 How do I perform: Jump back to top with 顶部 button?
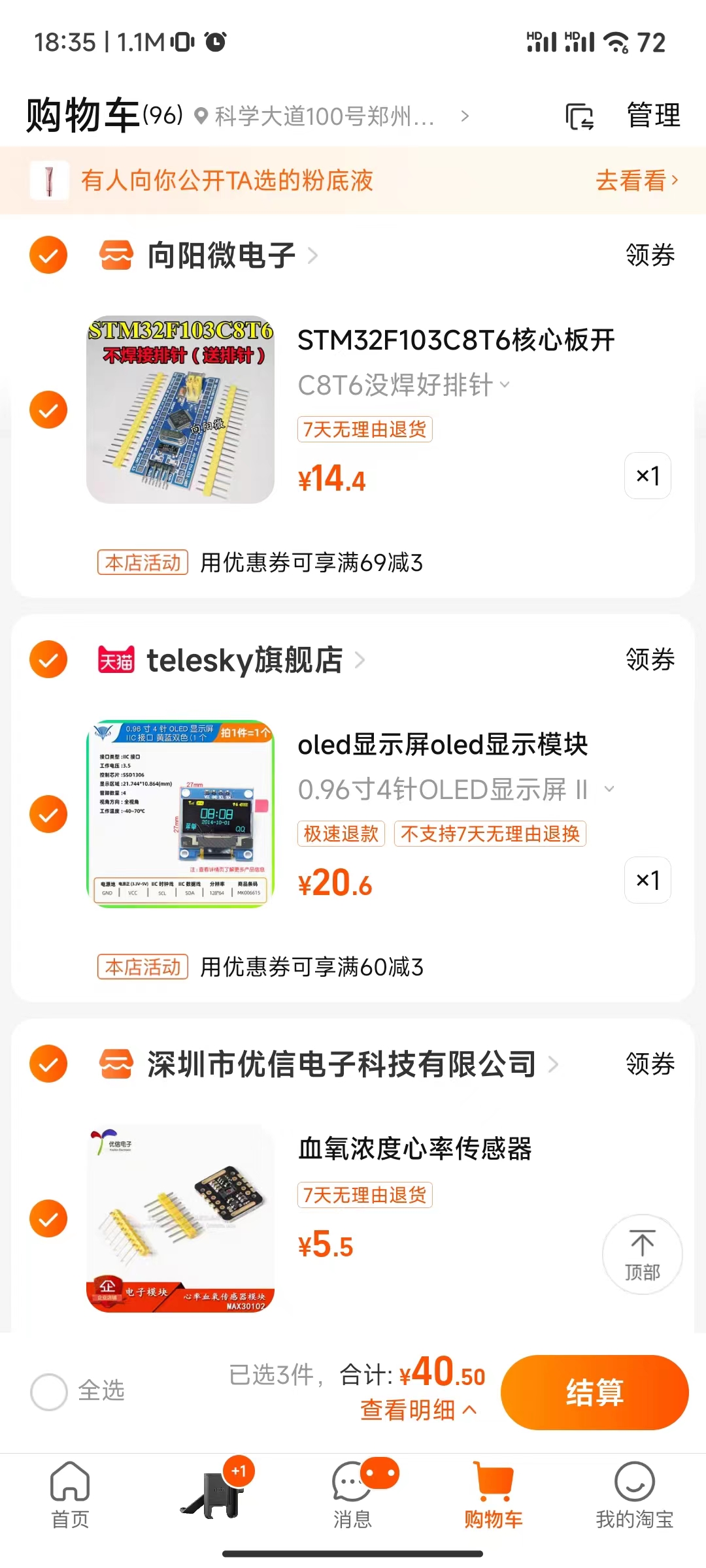coord(642,1254)
